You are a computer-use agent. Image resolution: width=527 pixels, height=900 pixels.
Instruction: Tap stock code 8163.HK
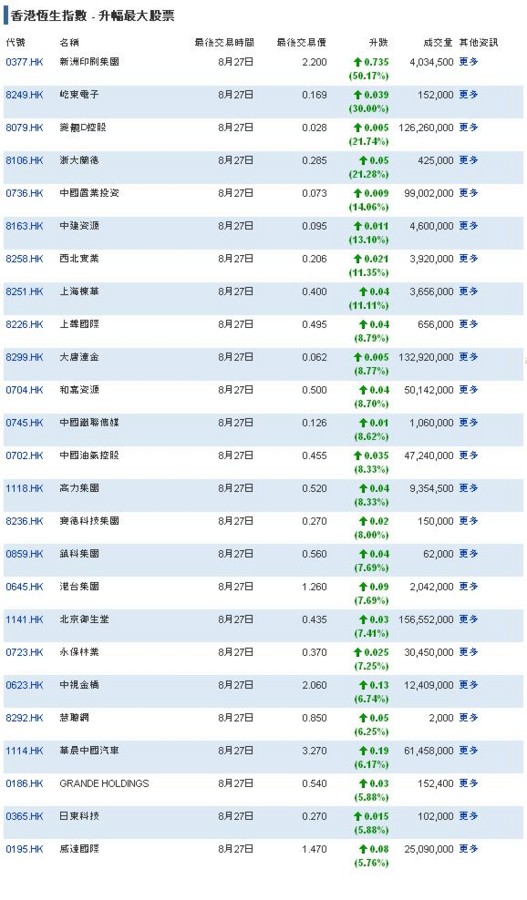point(25,226)
